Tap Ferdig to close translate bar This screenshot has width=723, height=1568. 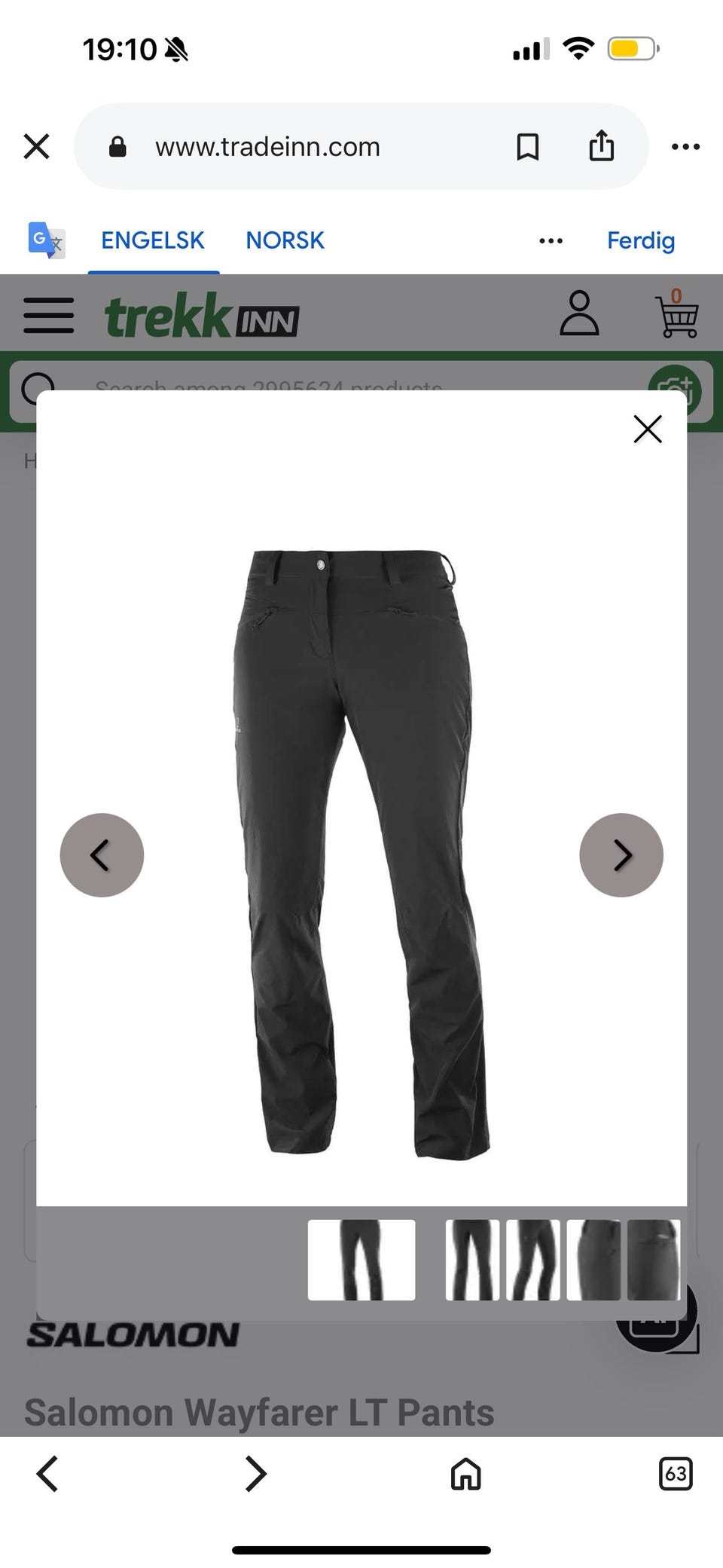tap(641, 240)
